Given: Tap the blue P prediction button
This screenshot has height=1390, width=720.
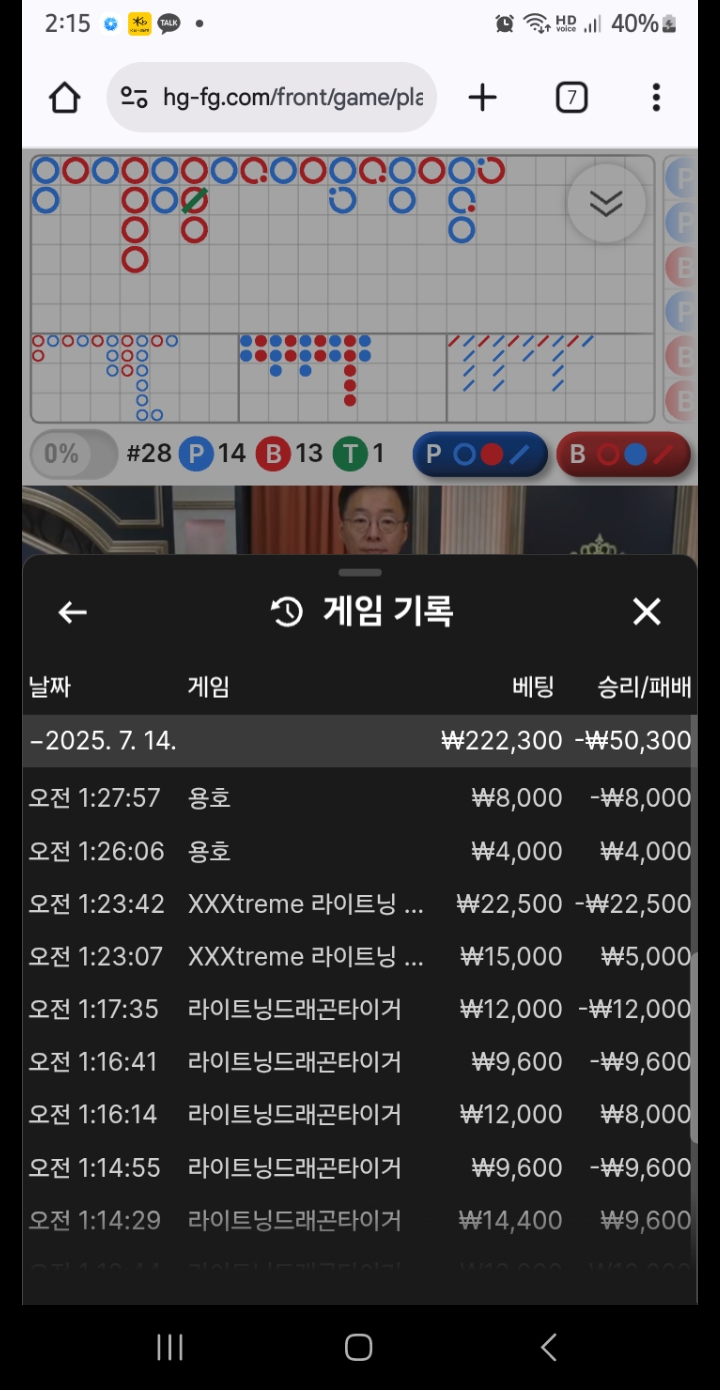Looking at the screenshot, I should coord(480,454).
